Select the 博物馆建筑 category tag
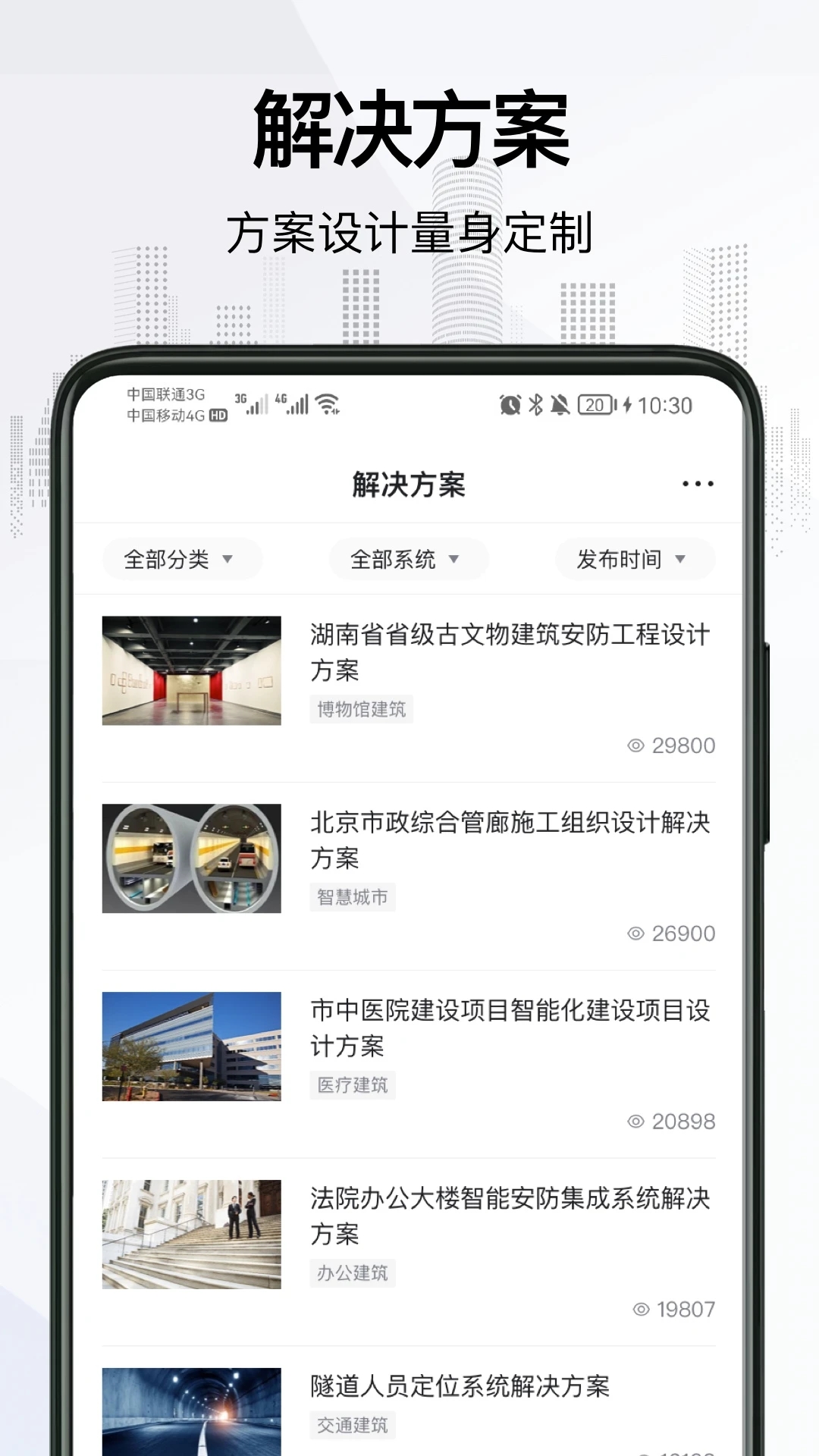The image size is (819, 1456). (362, 709)
